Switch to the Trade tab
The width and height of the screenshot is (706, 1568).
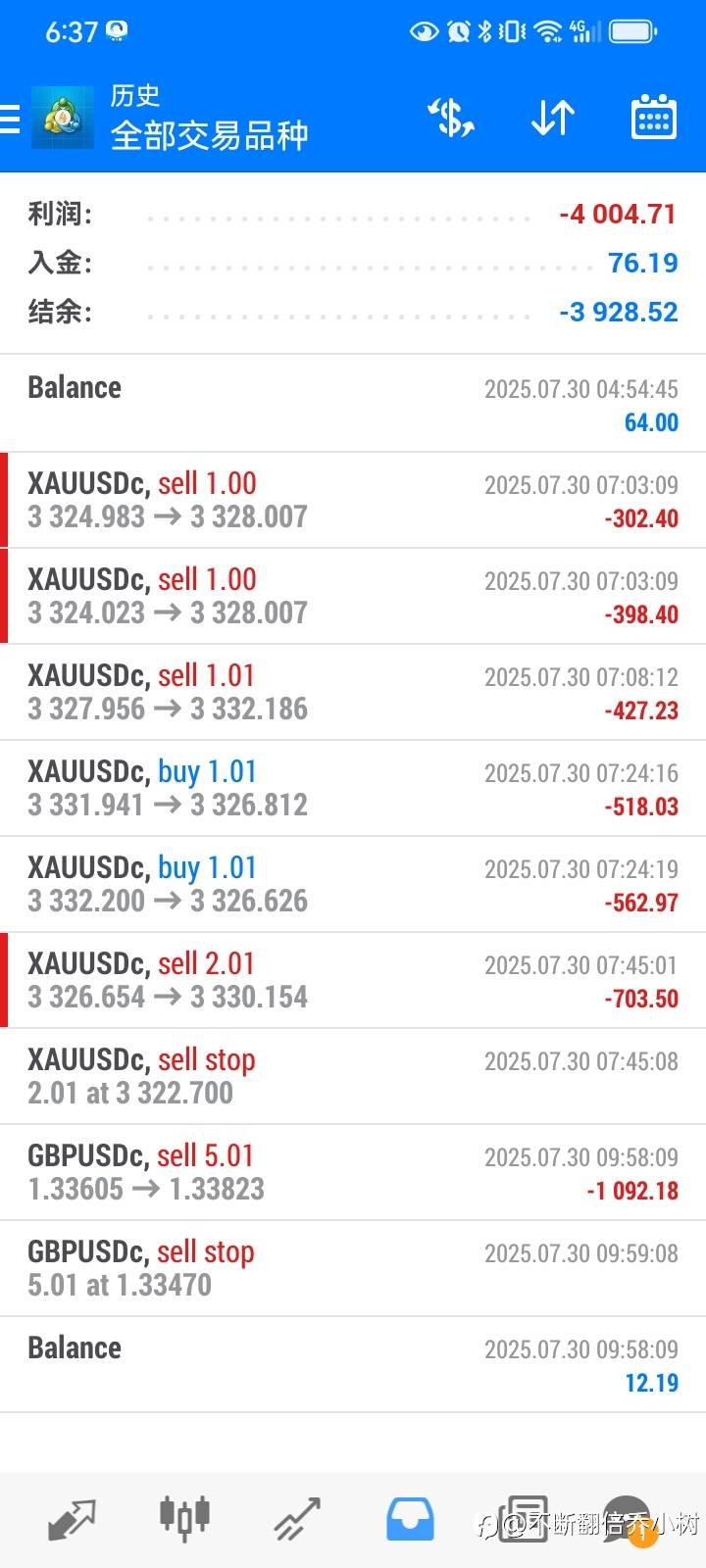coord(297,1520)
